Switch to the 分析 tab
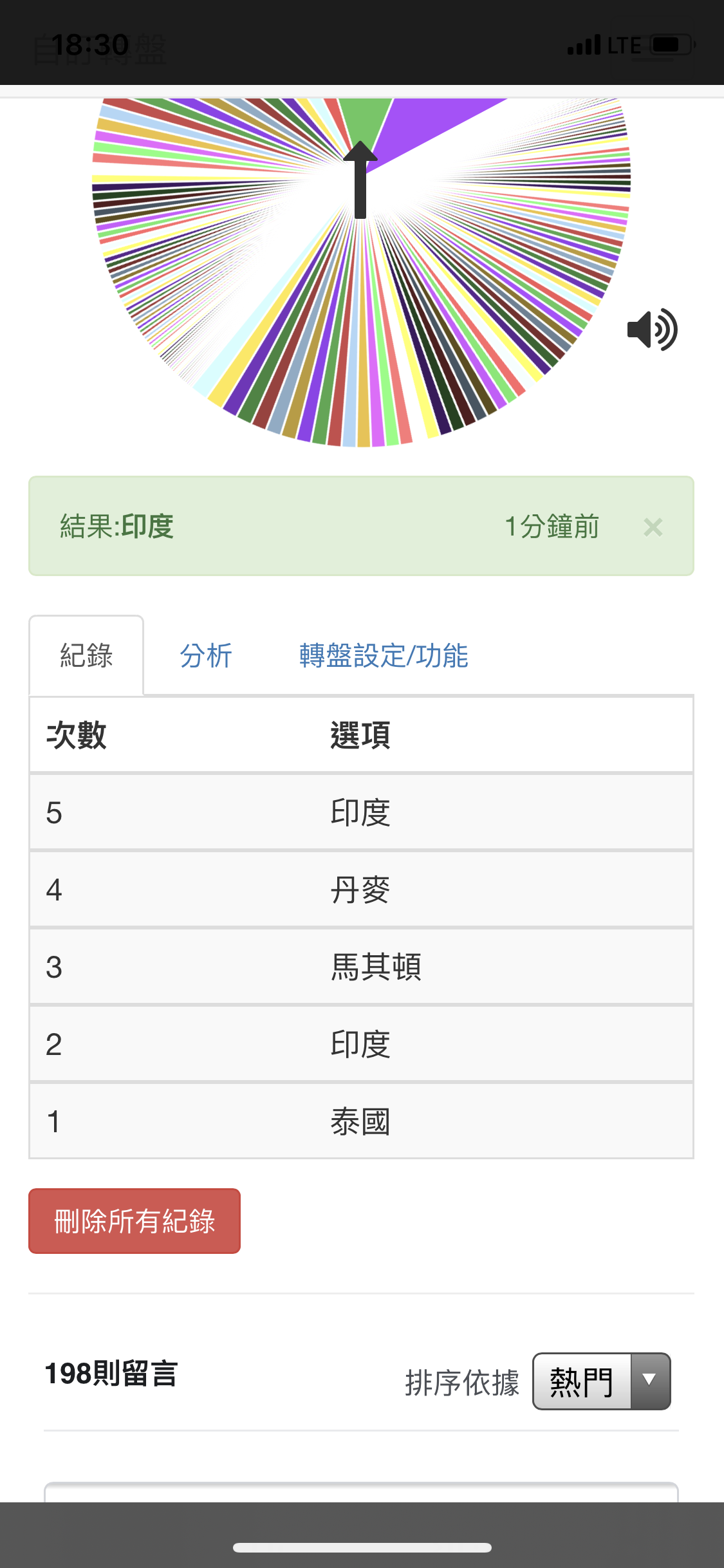Image resolution: width=724 pixels, height=1568 pixels. [206, 656]
